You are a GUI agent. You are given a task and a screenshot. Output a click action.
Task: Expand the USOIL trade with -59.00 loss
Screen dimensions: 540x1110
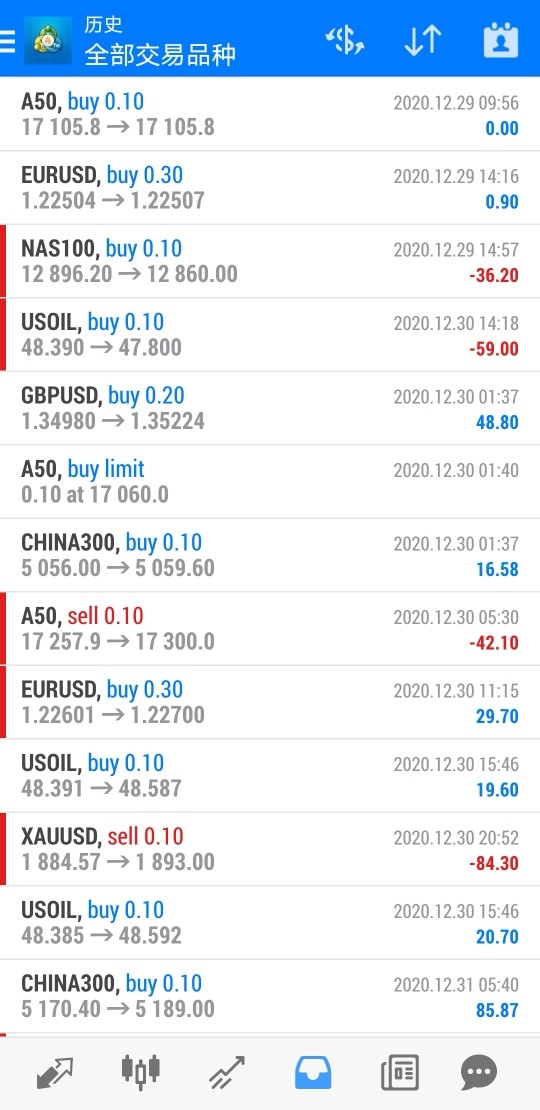(x=270, y=335)
